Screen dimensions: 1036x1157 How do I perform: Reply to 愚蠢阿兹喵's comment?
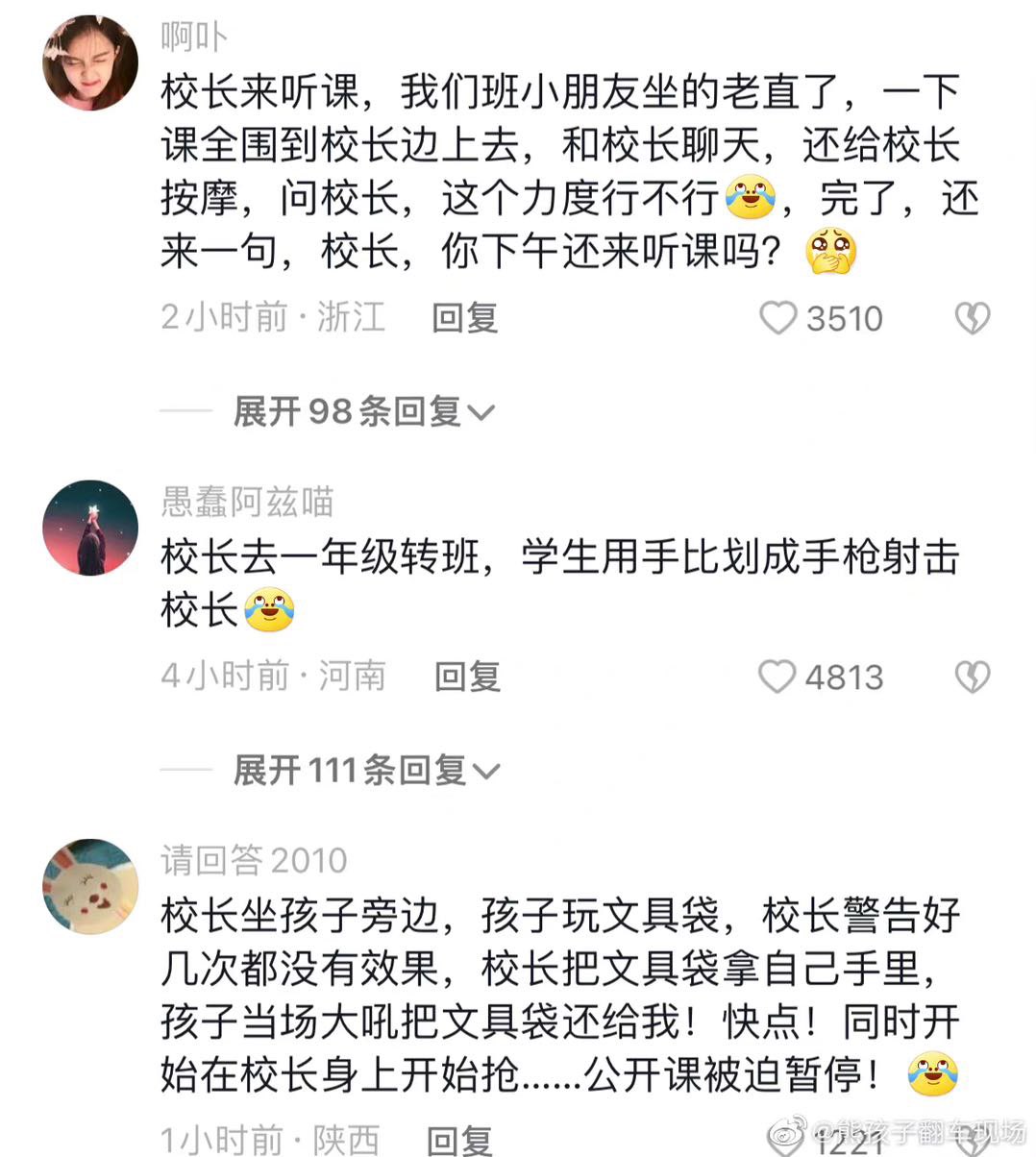467,677
